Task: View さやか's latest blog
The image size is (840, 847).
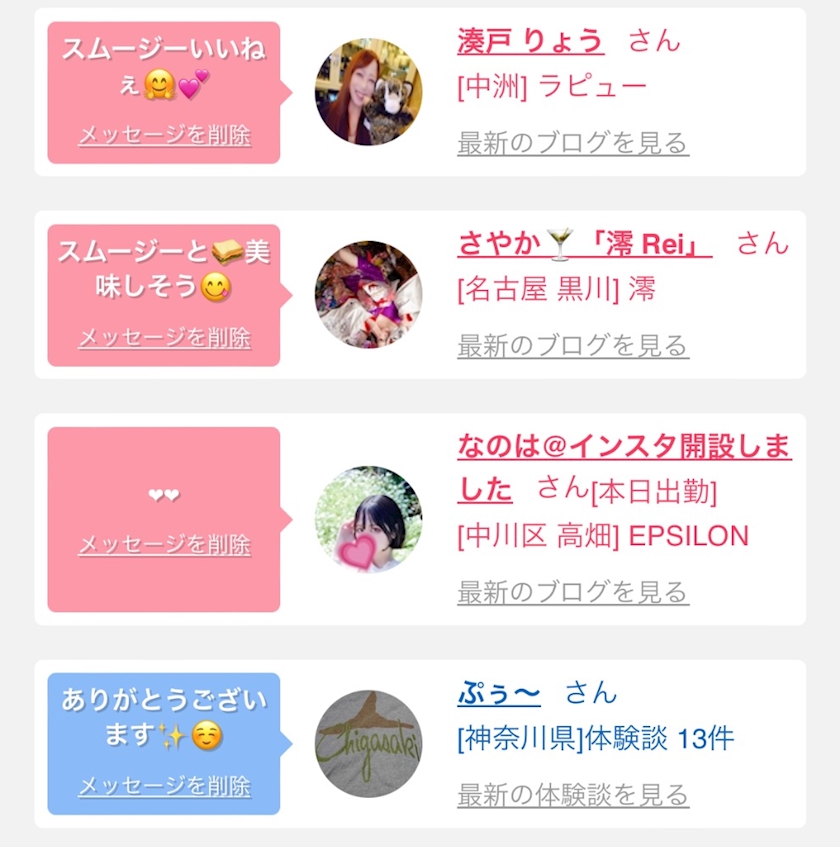Action: tap(573, 346)
